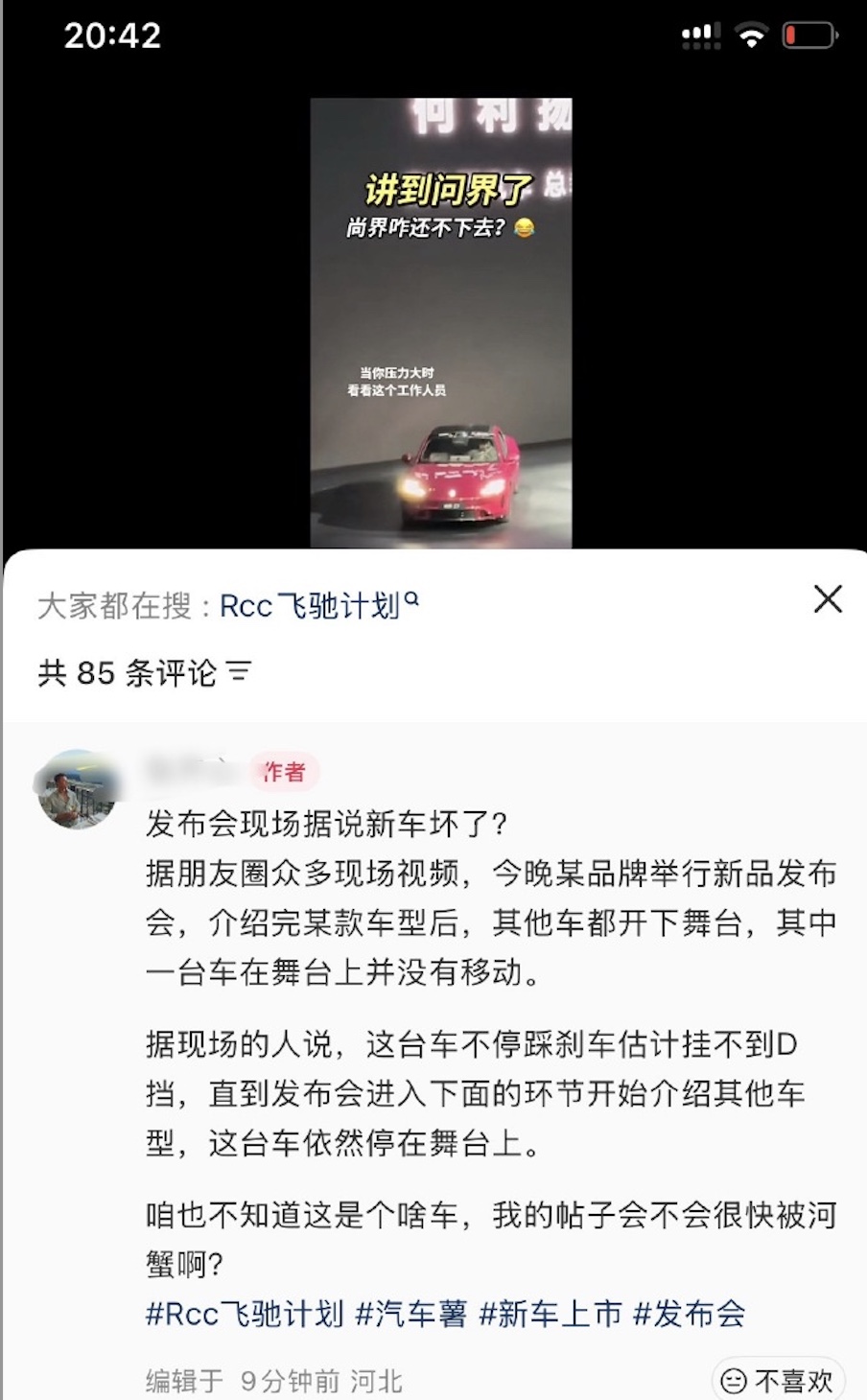Image resolution: width=867 pixels, height=1400 pixels.
Task: Open the #发布会 hashtag
Action: tap(690, 1314)
